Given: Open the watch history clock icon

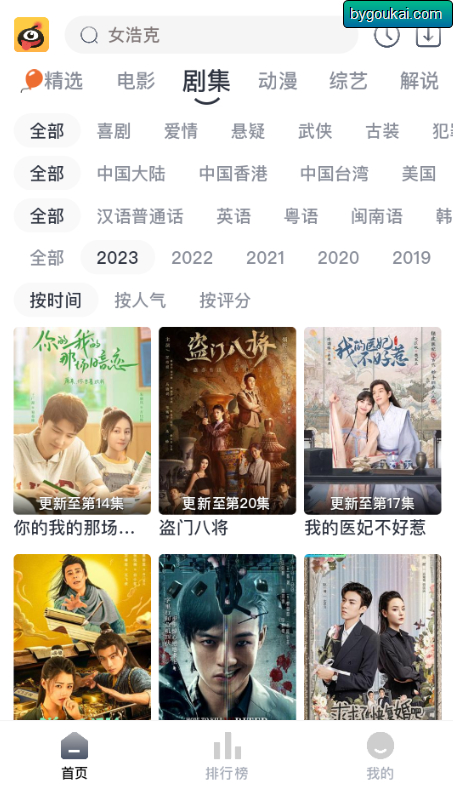Looking at the screenshot, I should point(387,36).
